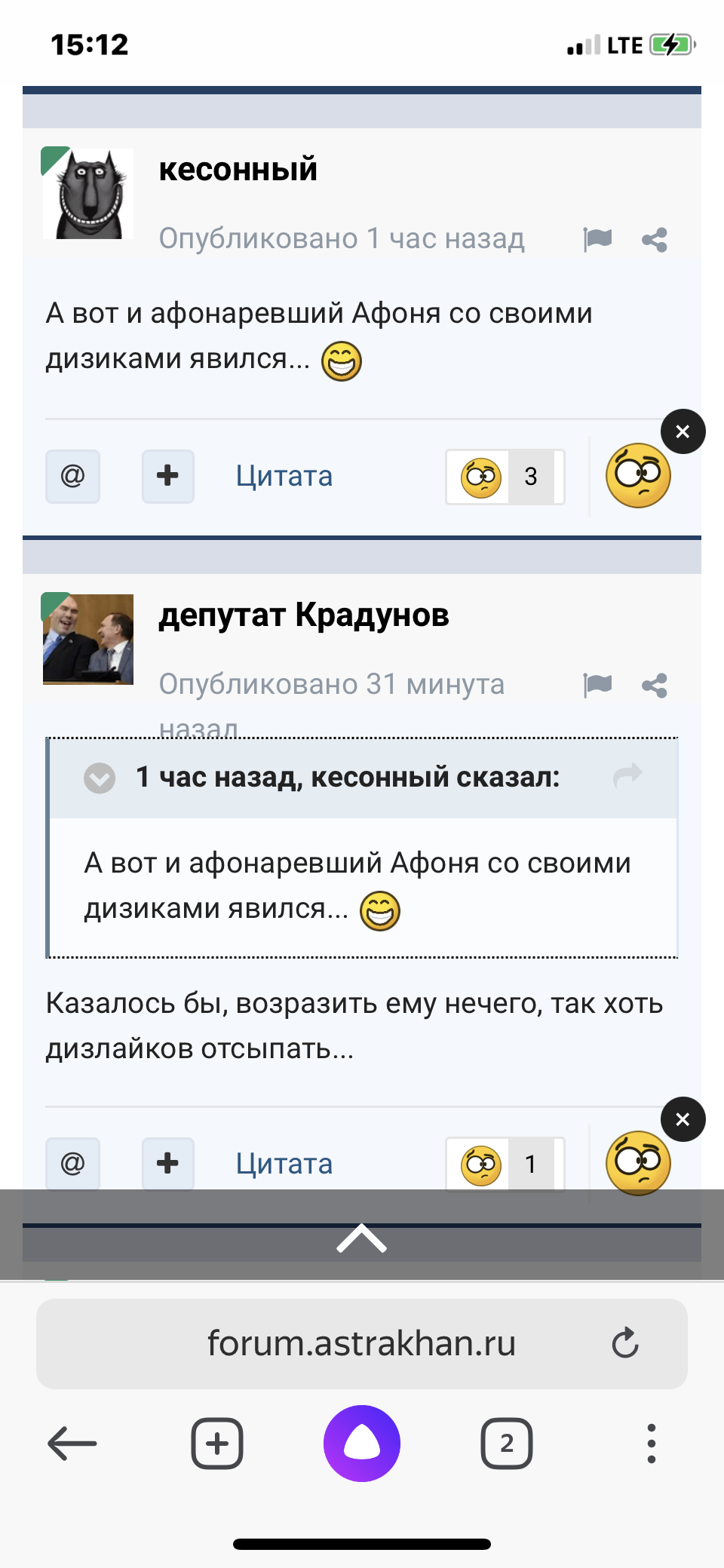
Task: Open a new browser tab
Action: click(217, 1444)
